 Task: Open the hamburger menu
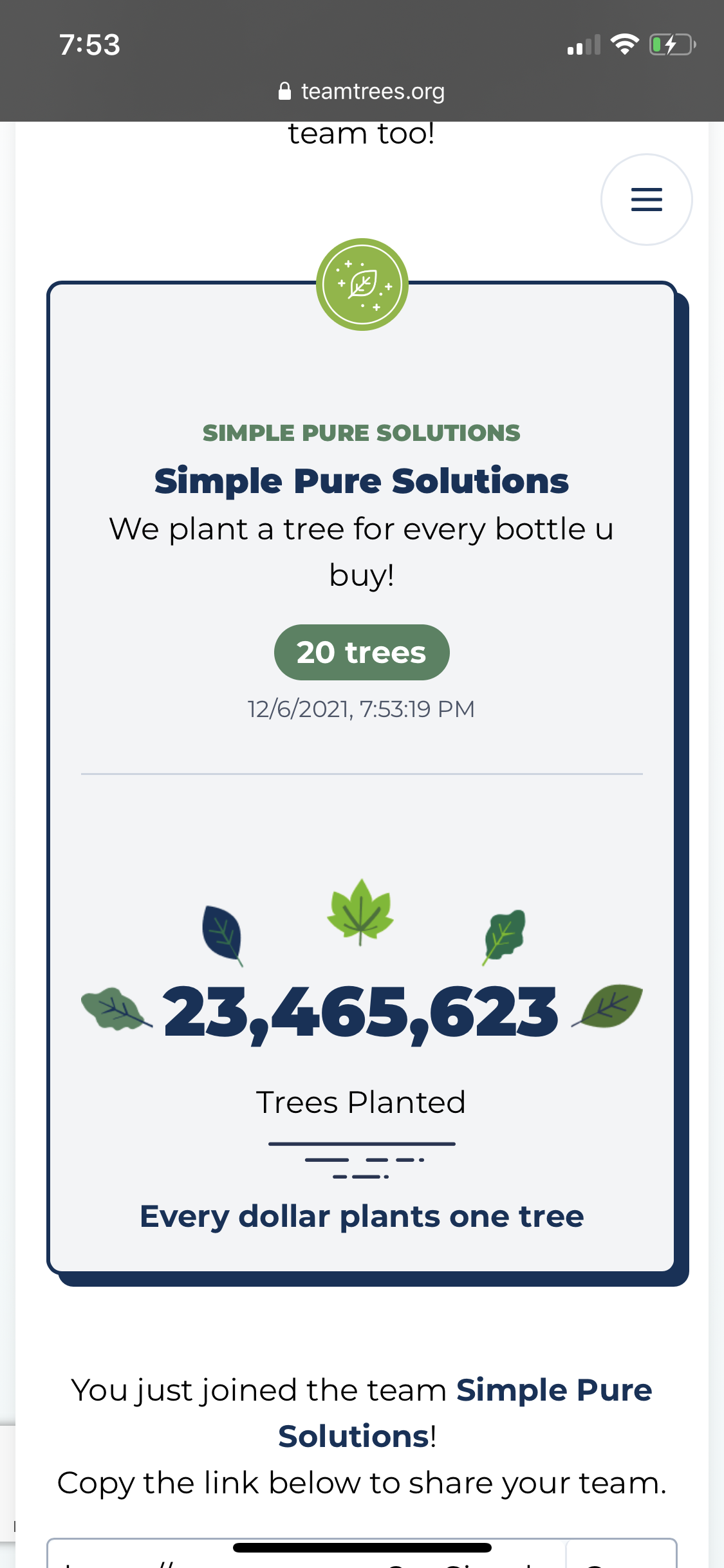(x=646, y=200)
